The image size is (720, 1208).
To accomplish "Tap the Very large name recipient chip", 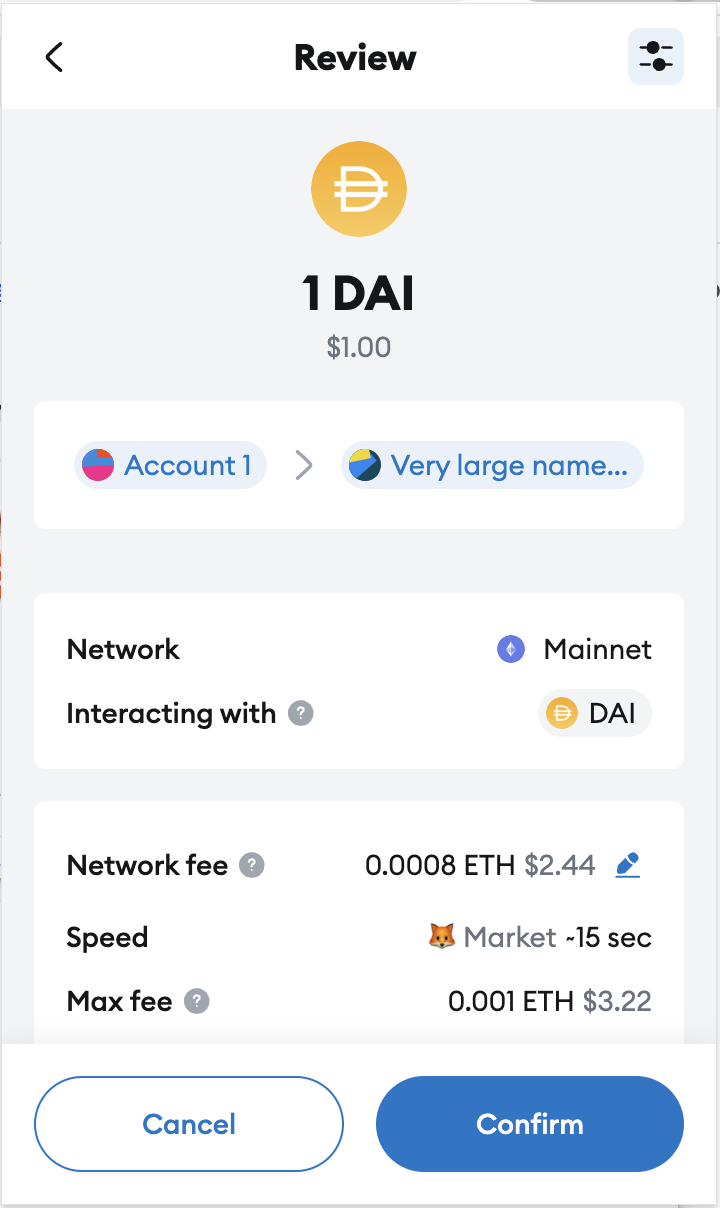I will pyautogui.click(x=492, y=465).
